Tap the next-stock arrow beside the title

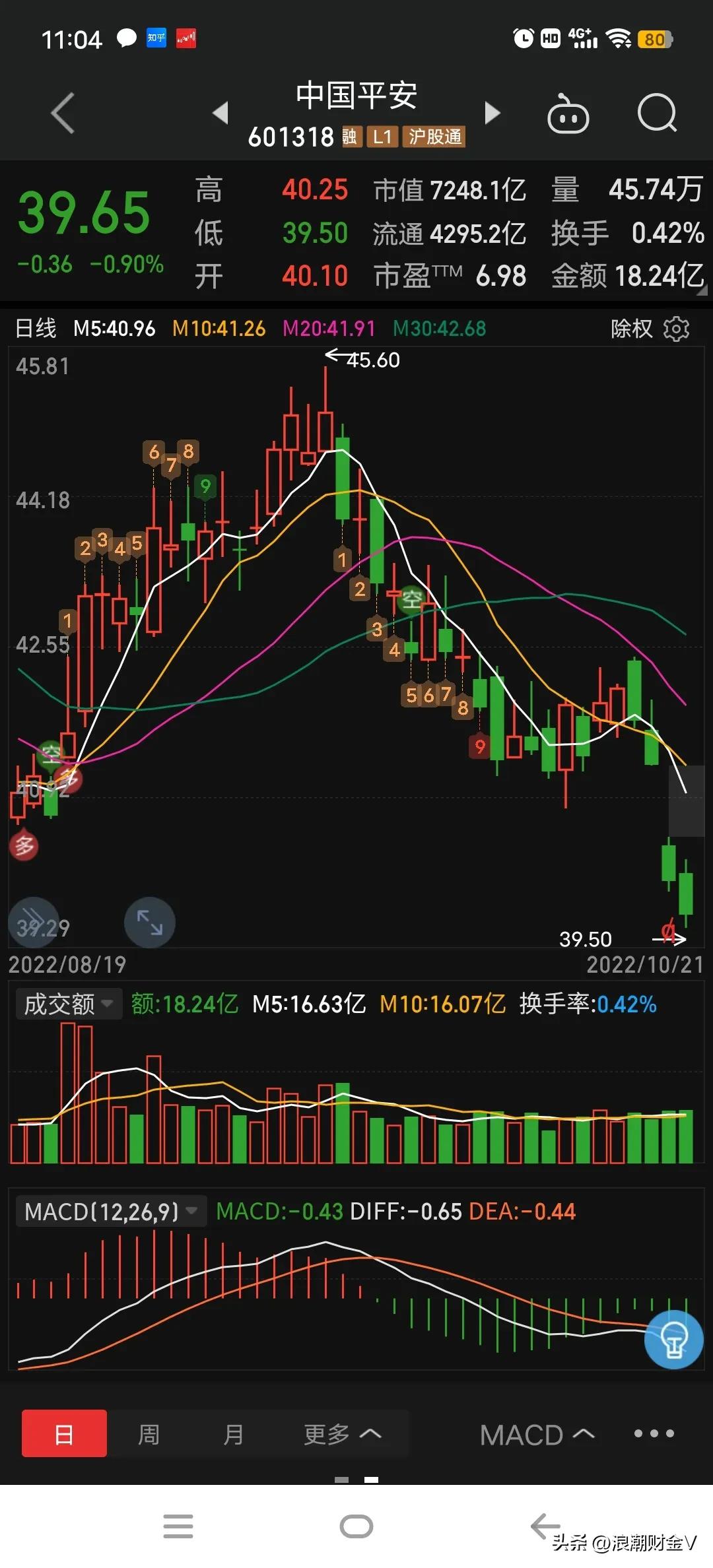(x=492, y=114)
